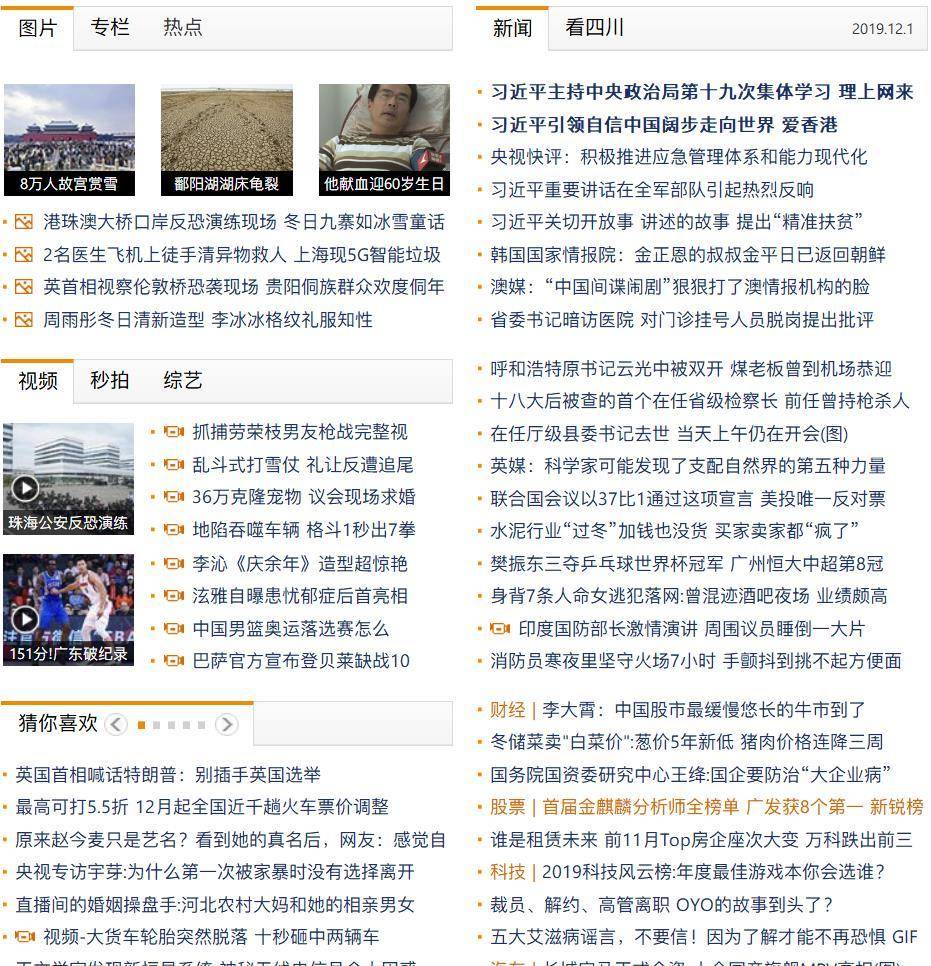
Task: Select the first carousel pagination dot
Action: (x=143, y=723)
